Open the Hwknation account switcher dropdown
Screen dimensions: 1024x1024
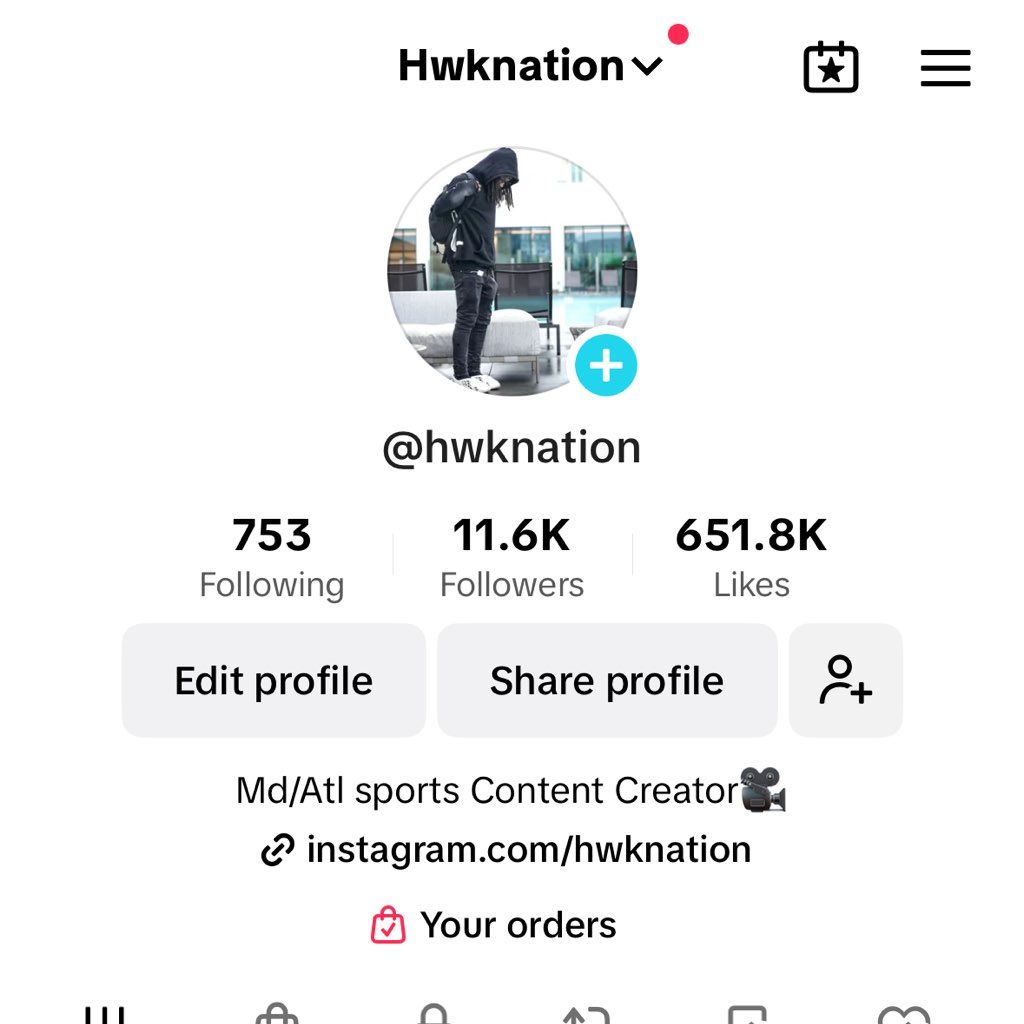click(530, 66)
